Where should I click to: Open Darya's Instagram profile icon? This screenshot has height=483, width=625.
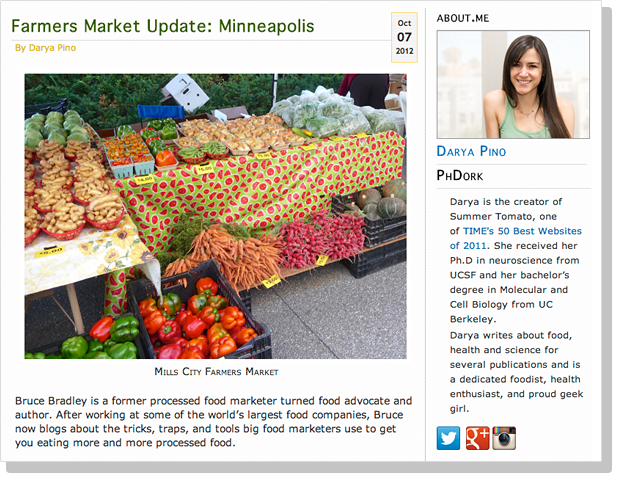tap(504, 438)
